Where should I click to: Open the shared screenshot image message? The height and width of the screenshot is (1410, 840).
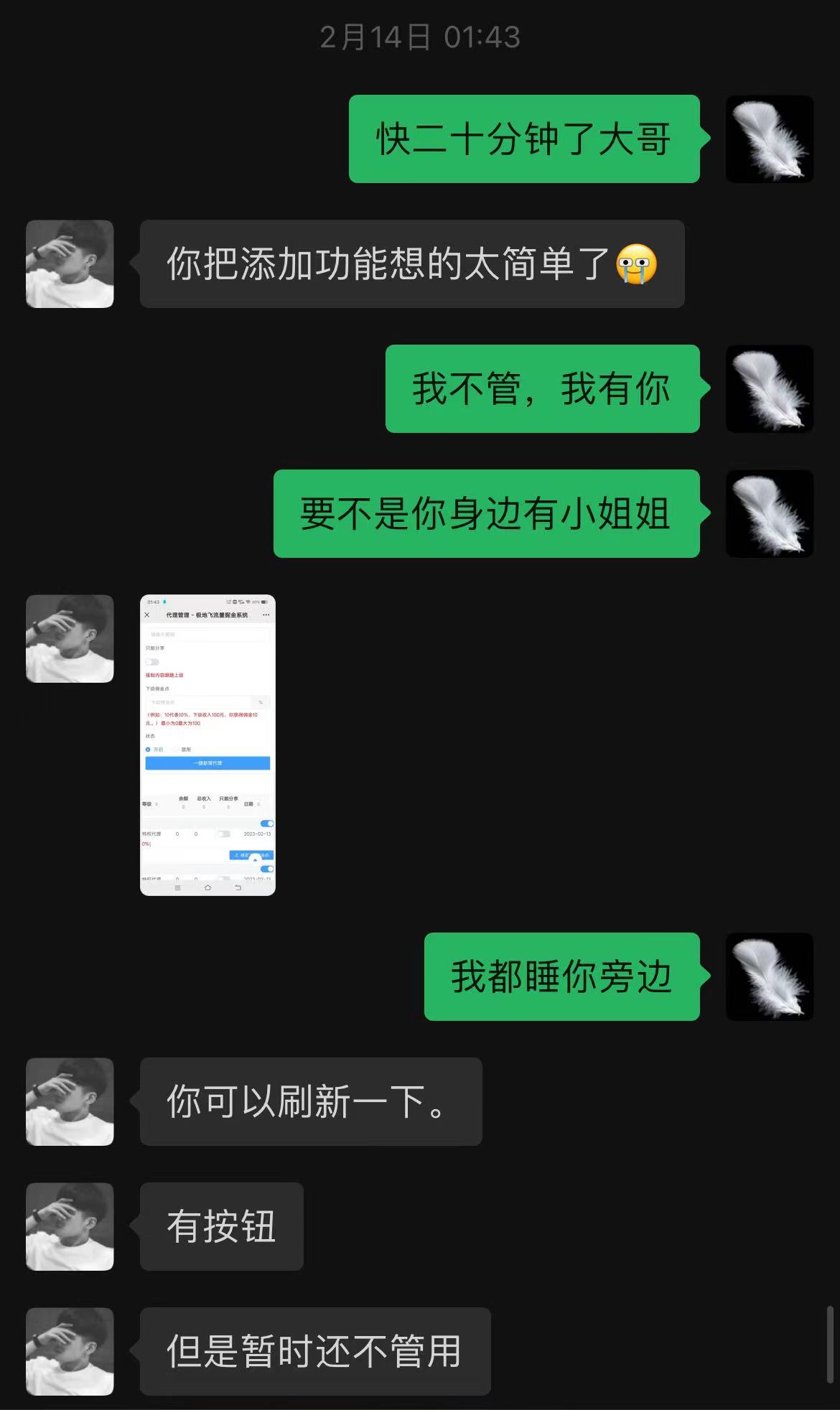point(207,744)
